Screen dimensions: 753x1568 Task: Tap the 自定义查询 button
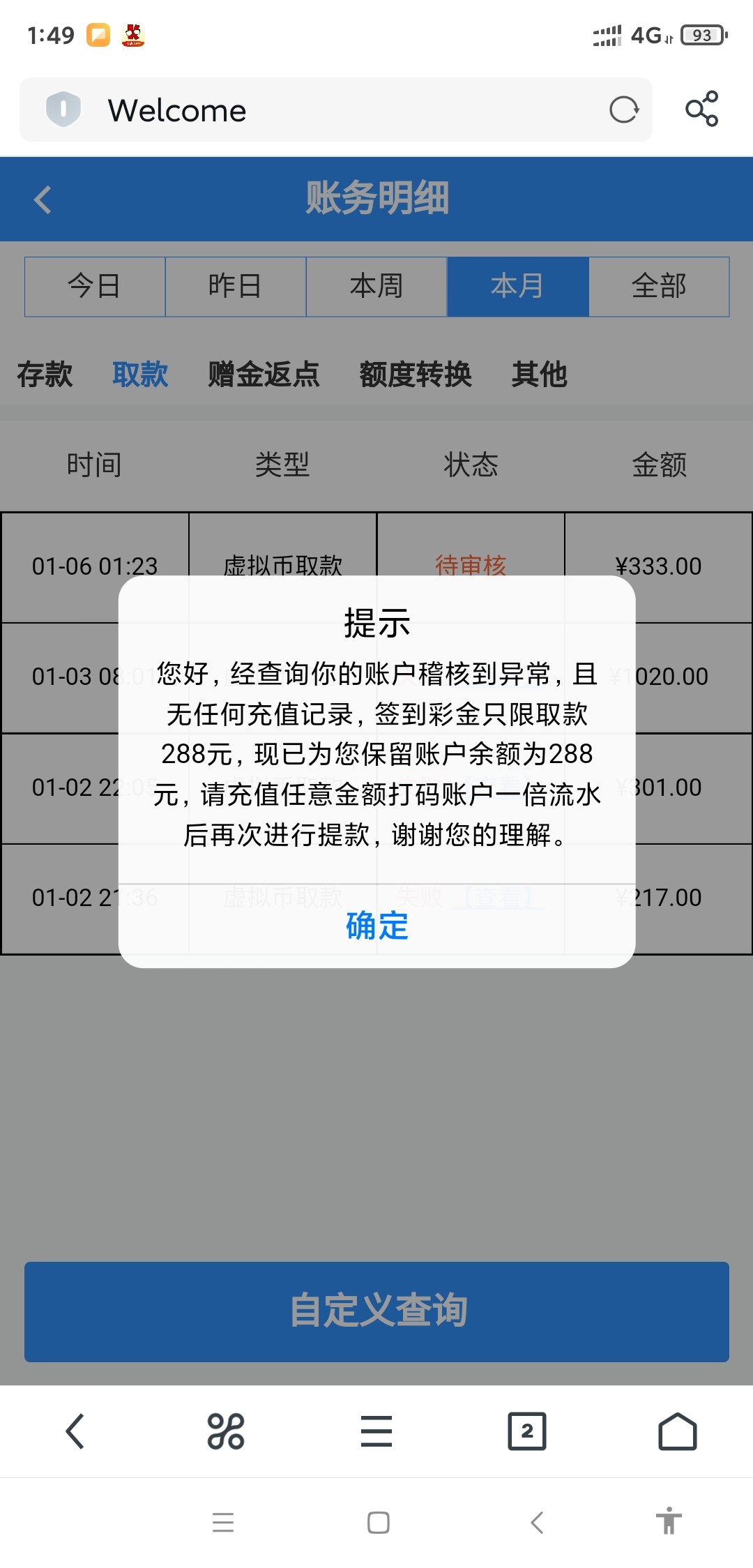click(x=376, y=1311)
